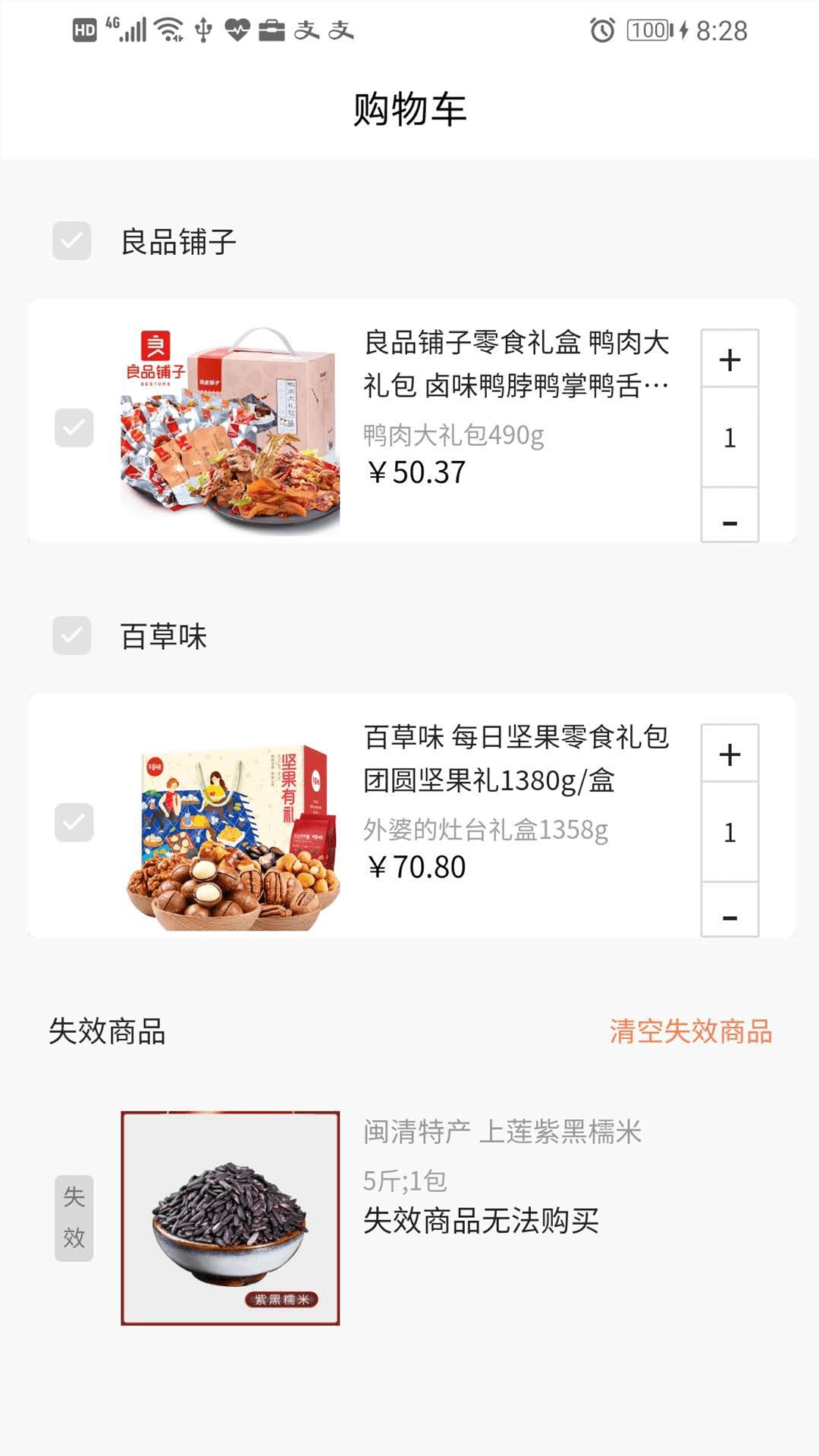This screenshot has width=819, height=1456.
Task: Tap the Wi-Fi icon in status bar
Action: point(166,27)
